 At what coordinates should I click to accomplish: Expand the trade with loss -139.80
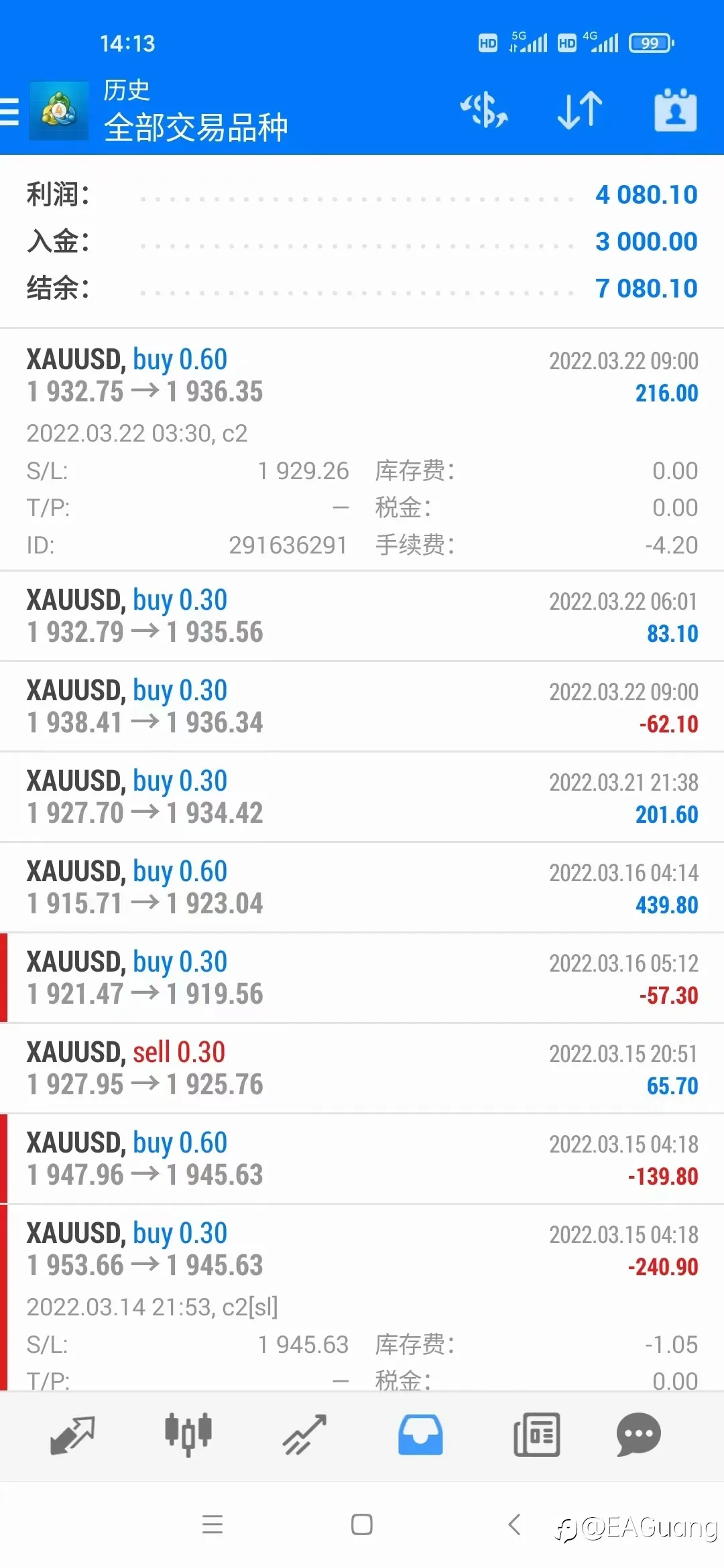click(x=362, y=1159)
